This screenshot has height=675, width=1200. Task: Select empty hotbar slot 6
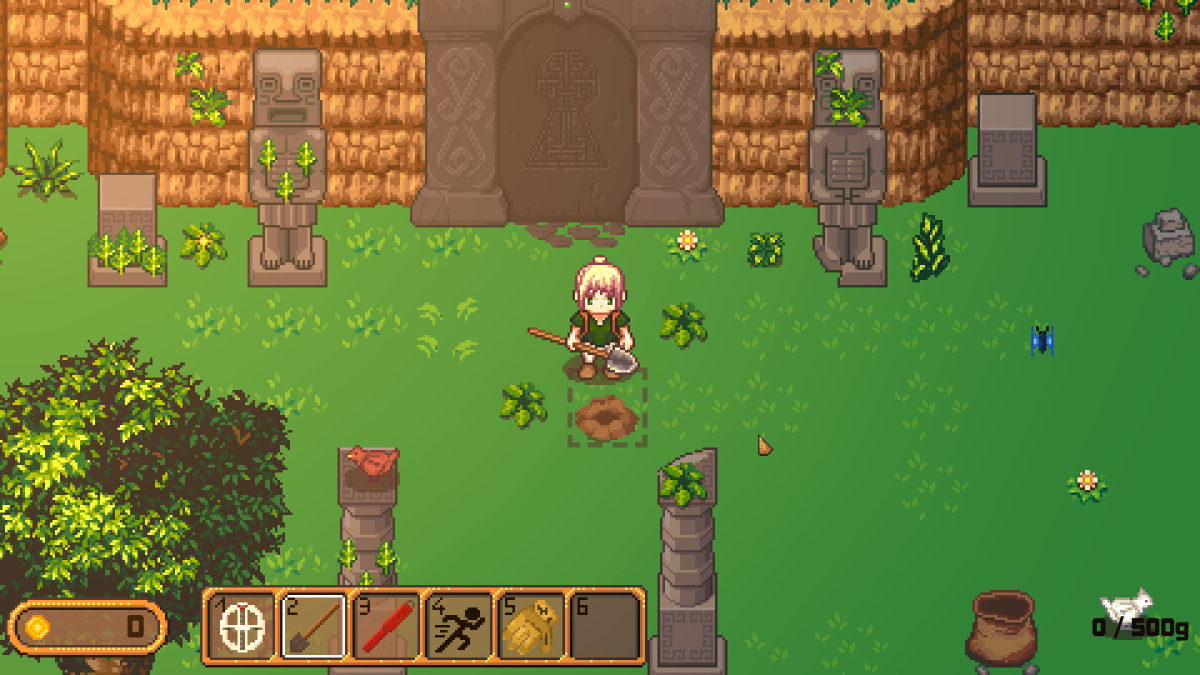pyautogui.click(x=604, y=626)
